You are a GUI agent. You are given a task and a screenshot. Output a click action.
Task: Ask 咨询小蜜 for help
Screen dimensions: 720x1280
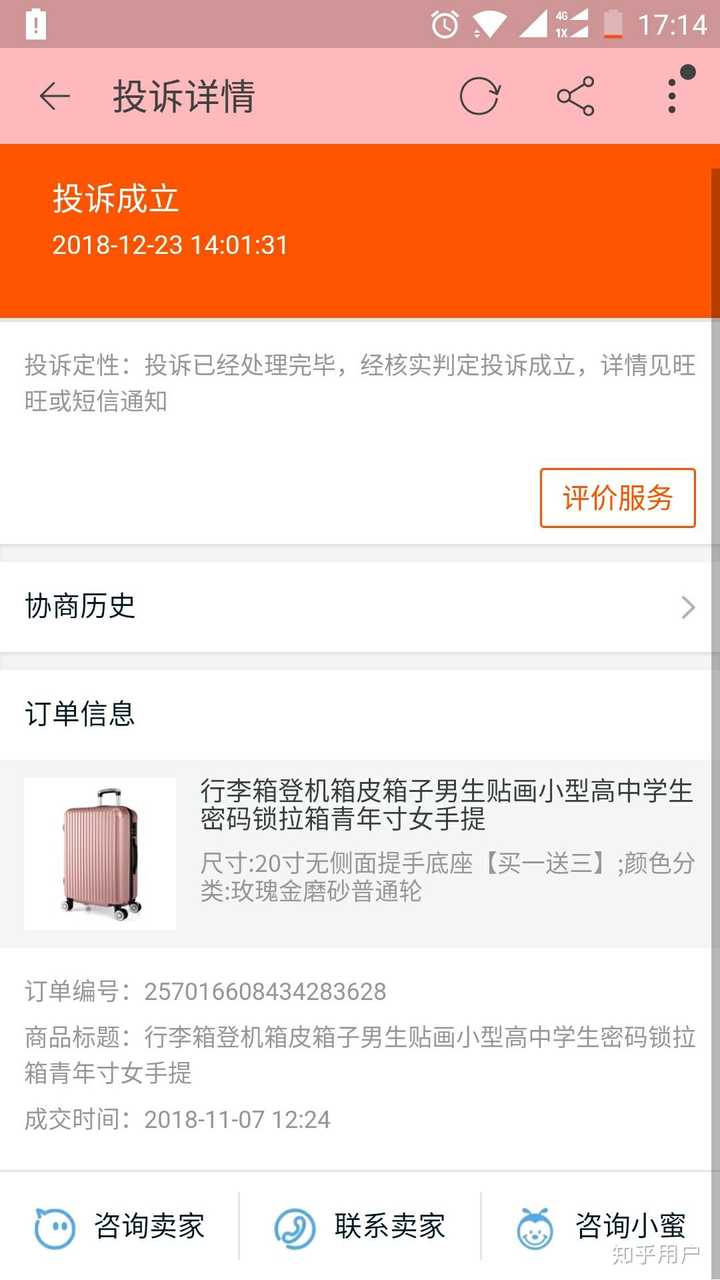[602, 1226]
